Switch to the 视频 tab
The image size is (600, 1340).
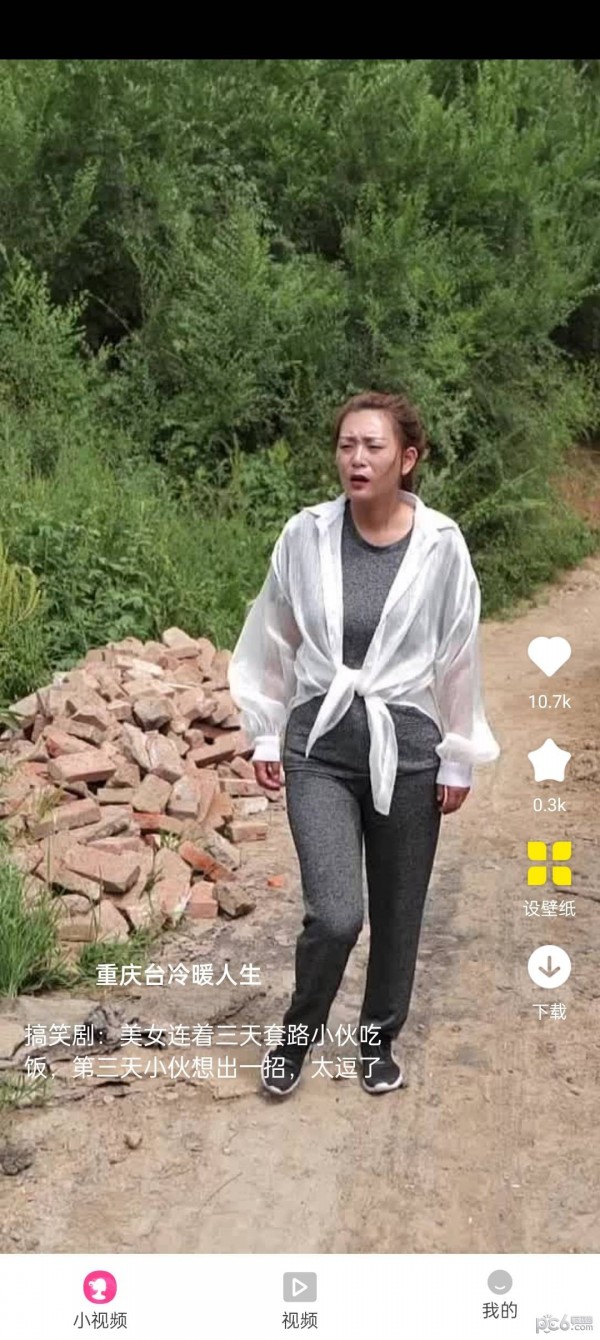tap(299, 1298)
